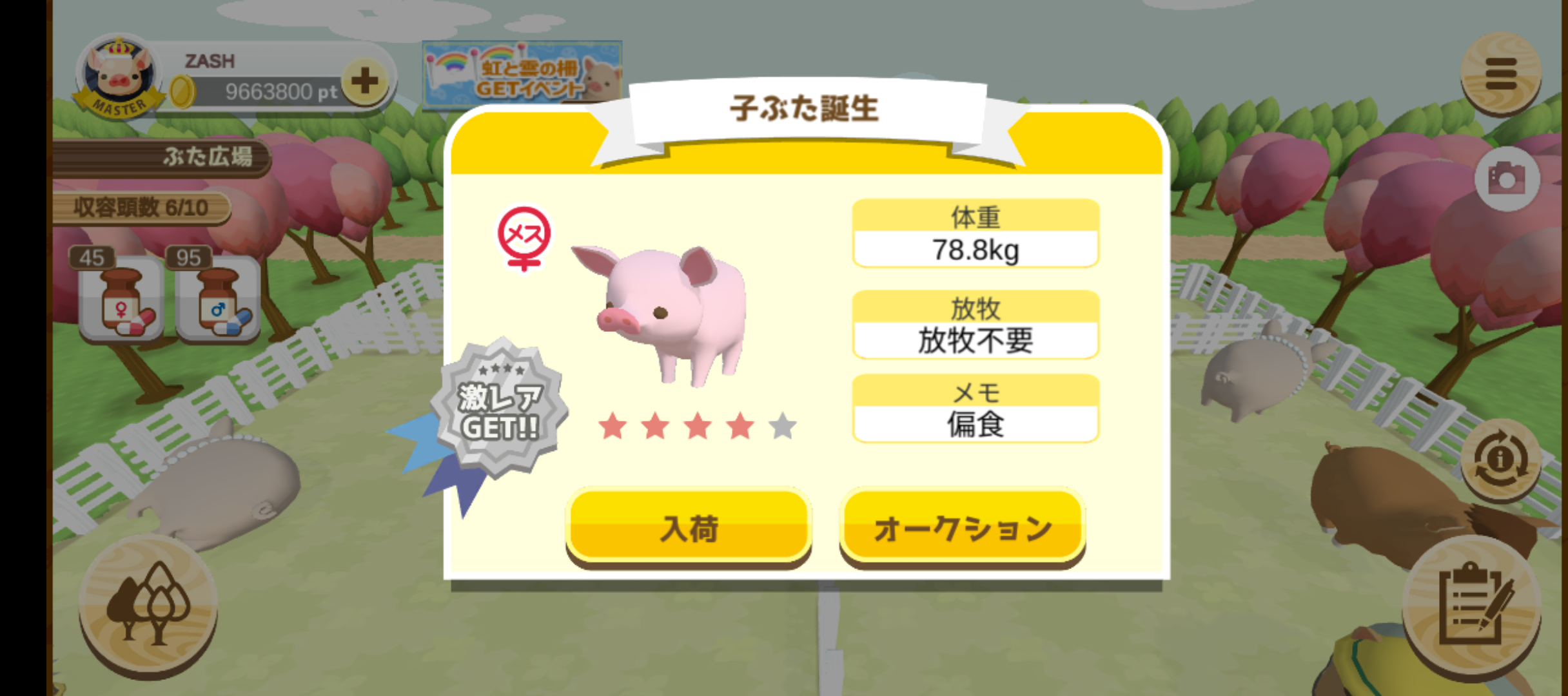The image size is (1568, 696).
Task: Tap the 入荷 button
Action: tap(689, 528)
